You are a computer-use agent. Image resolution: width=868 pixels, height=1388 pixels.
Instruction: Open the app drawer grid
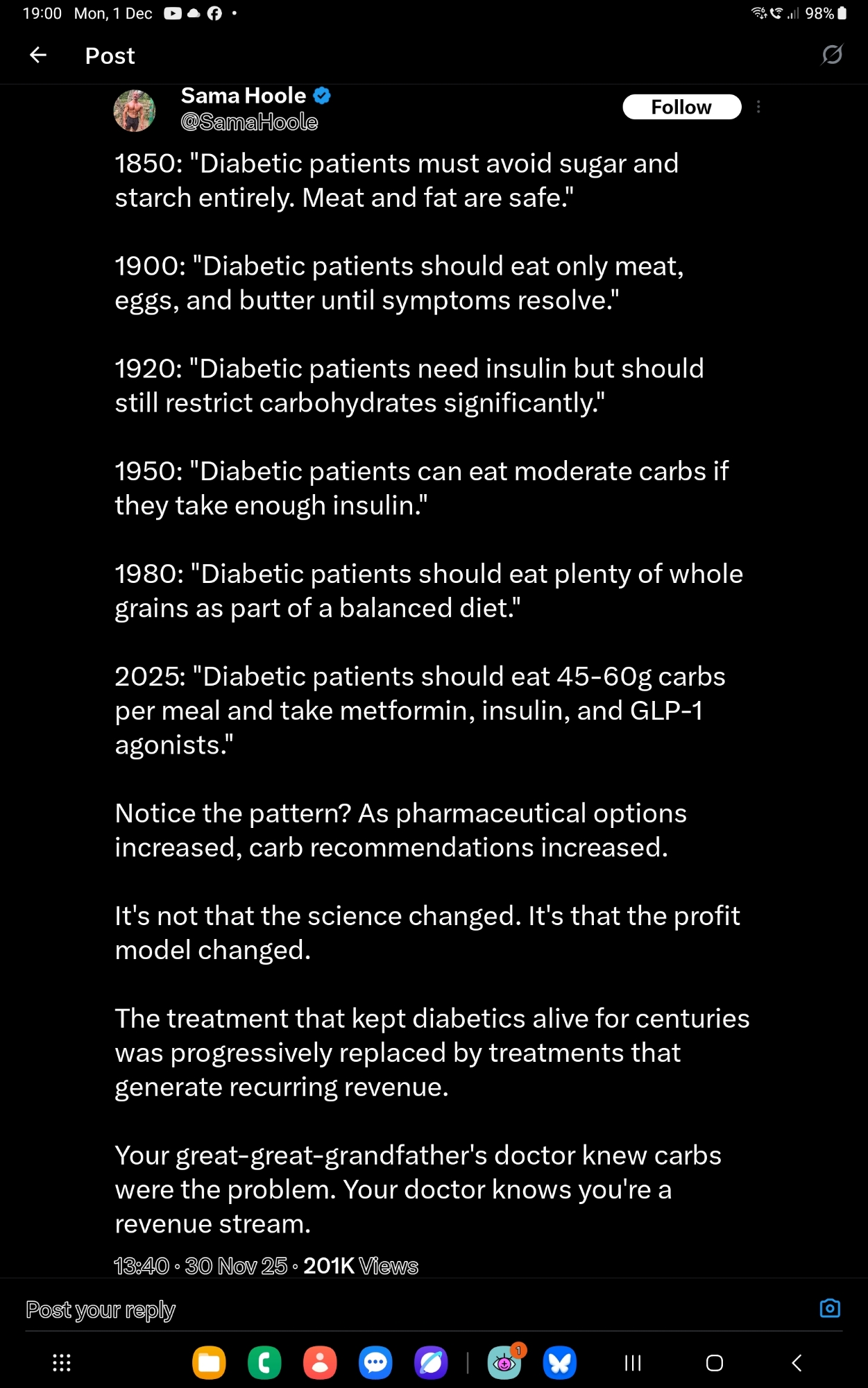(62, 1363)
